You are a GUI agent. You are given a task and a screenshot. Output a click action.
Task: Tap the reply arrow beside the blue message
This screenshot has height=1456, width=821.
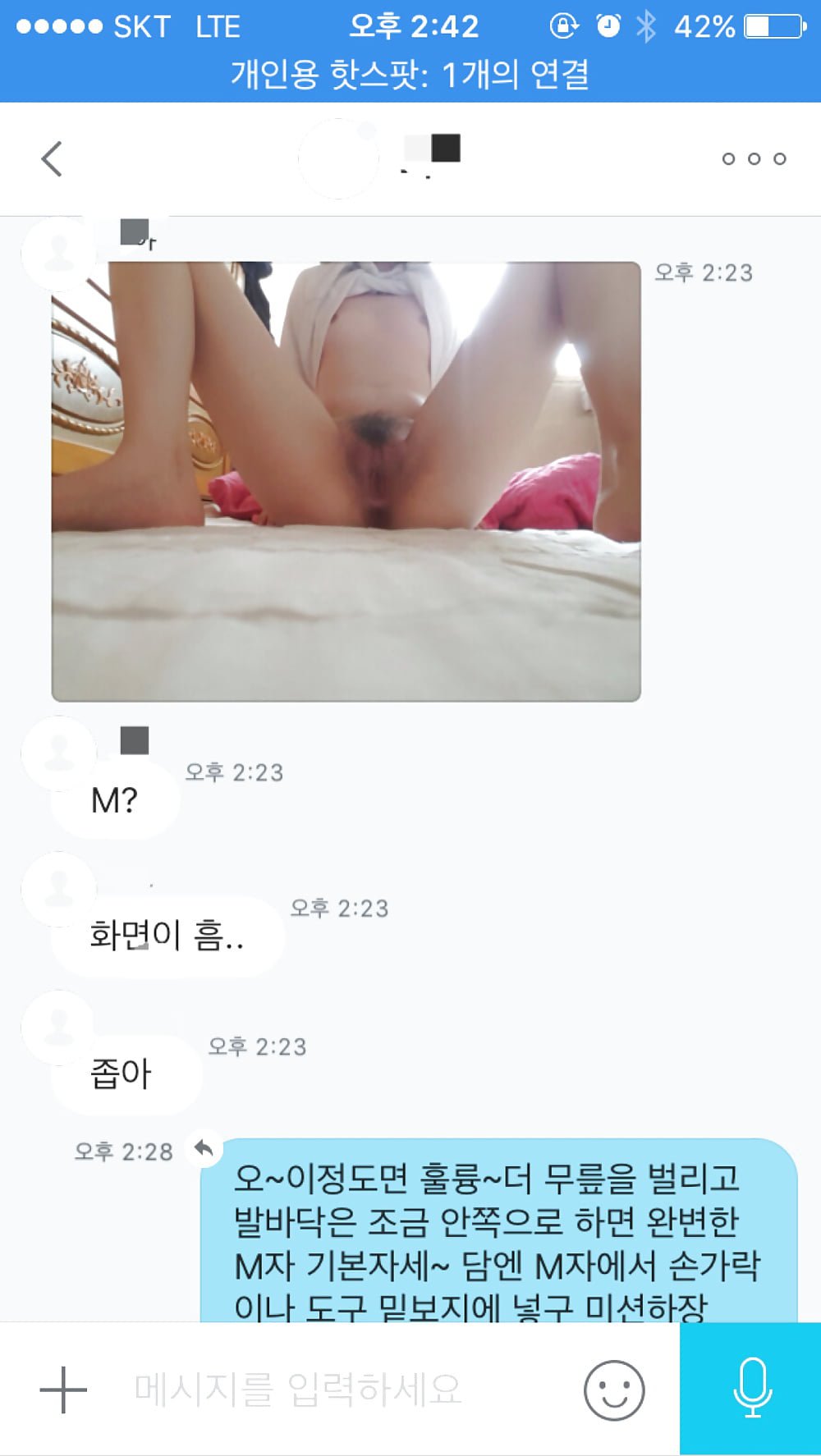click(x=204, y=1148)
